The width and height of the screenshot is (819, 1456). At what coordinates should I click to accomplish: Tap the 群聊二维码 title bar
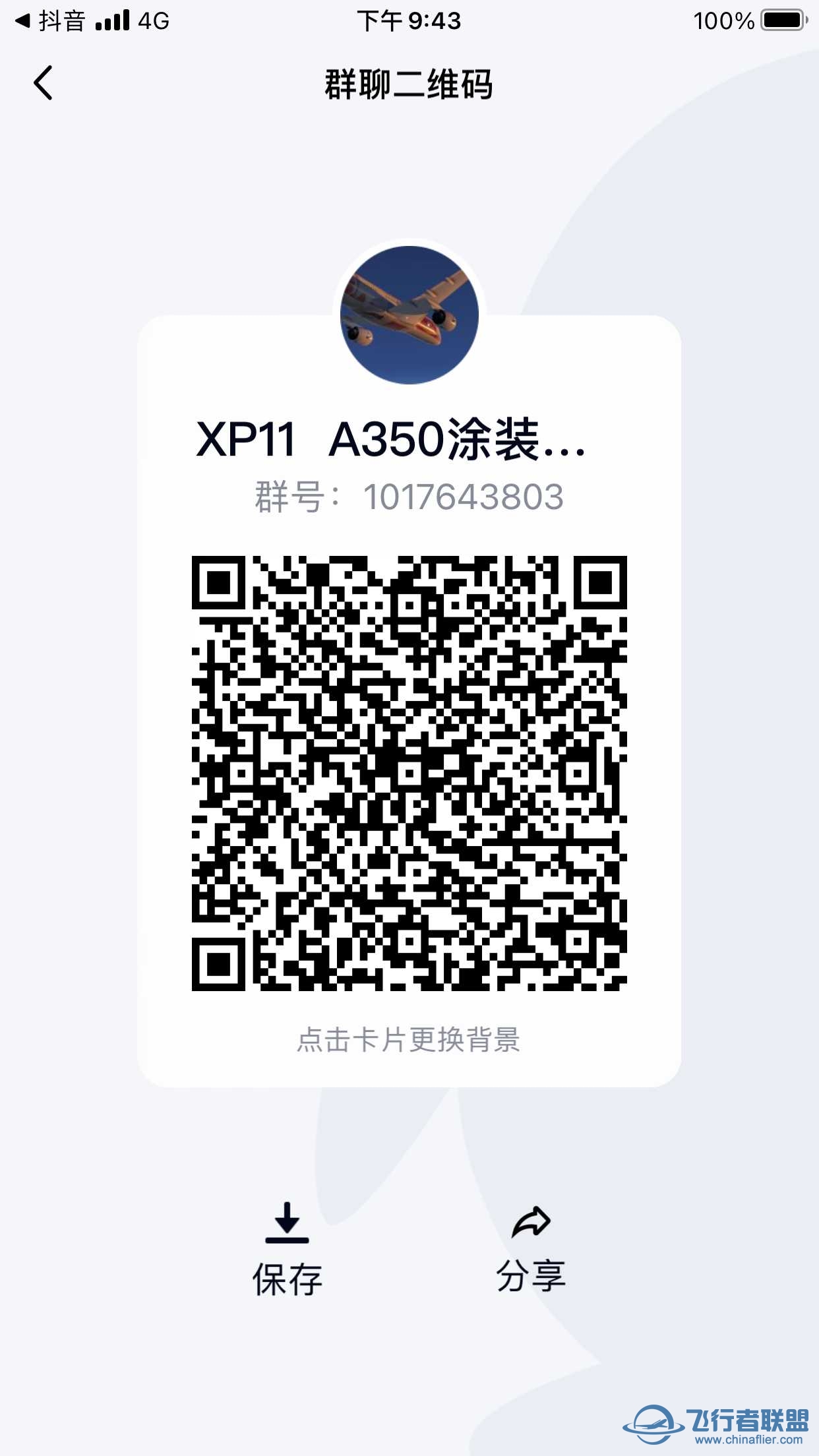409,84
